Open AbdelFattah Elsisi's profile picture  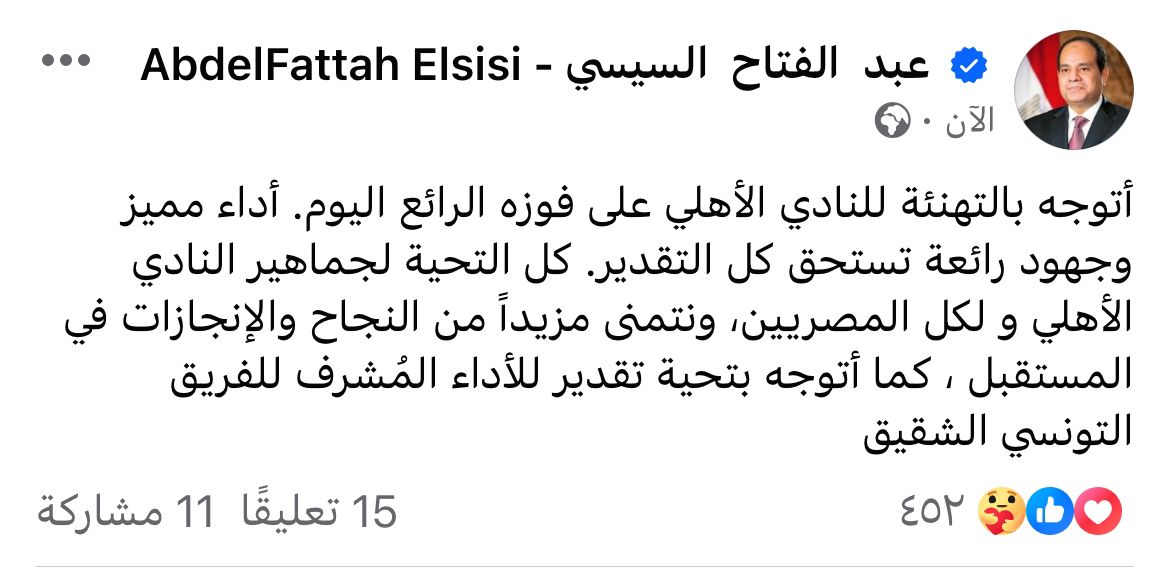click(1073, 90)
